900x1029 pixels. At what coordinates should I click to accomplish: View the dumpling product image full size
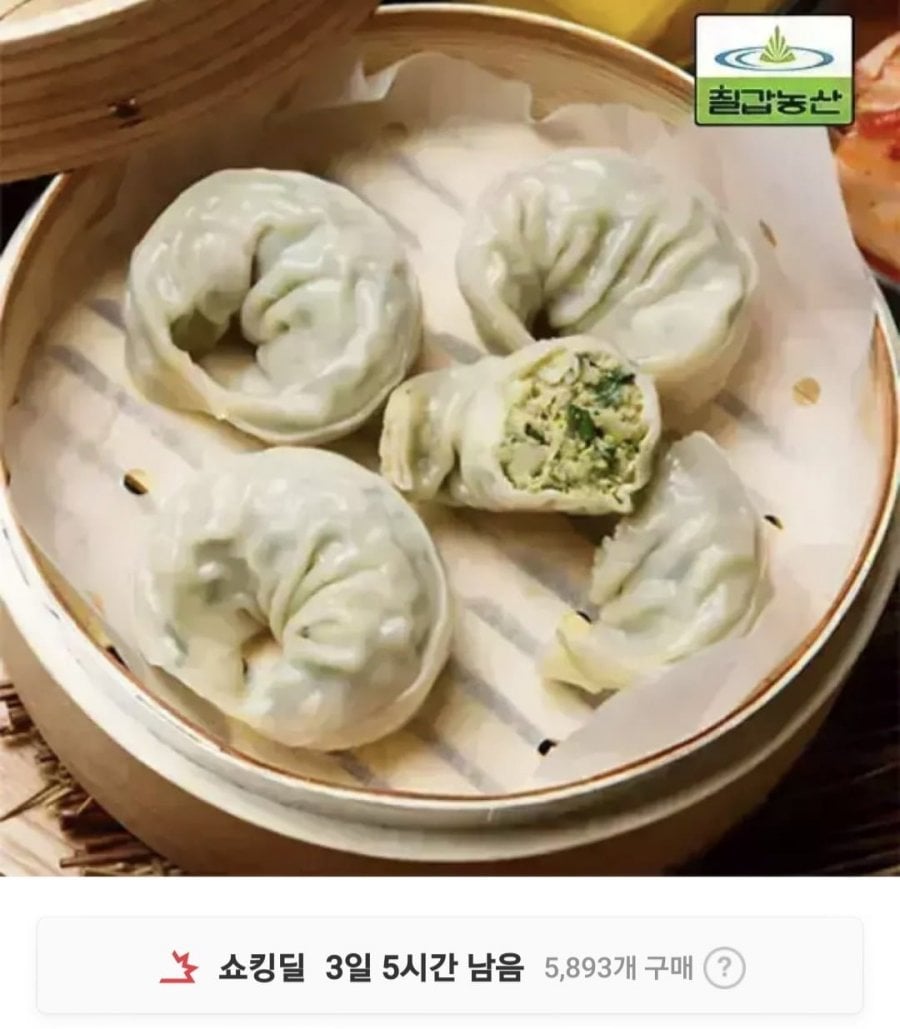click(x=450, y=440)
